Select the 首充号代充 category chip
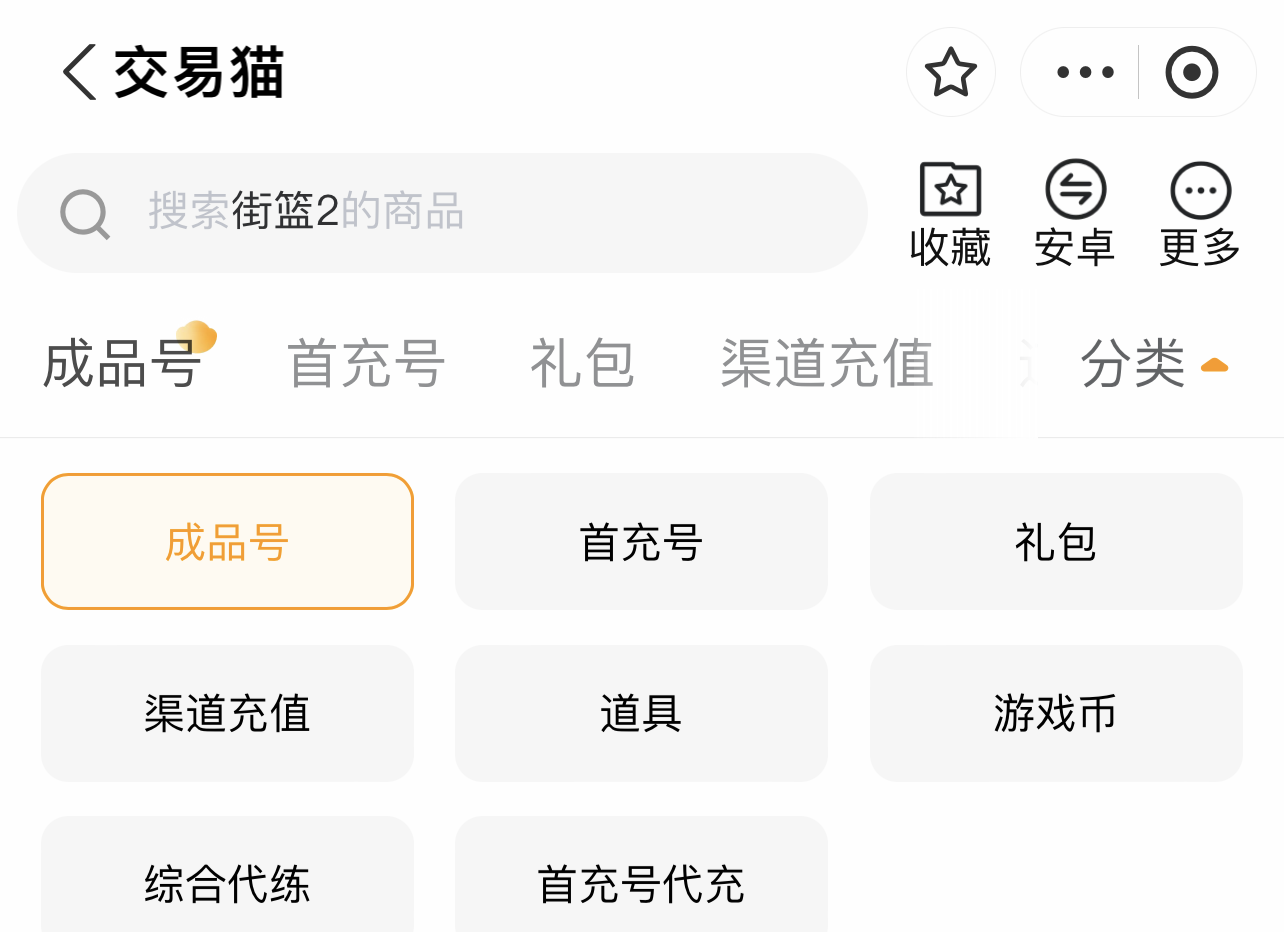Viewport: 1284px width, 932px height. (641, 876)
